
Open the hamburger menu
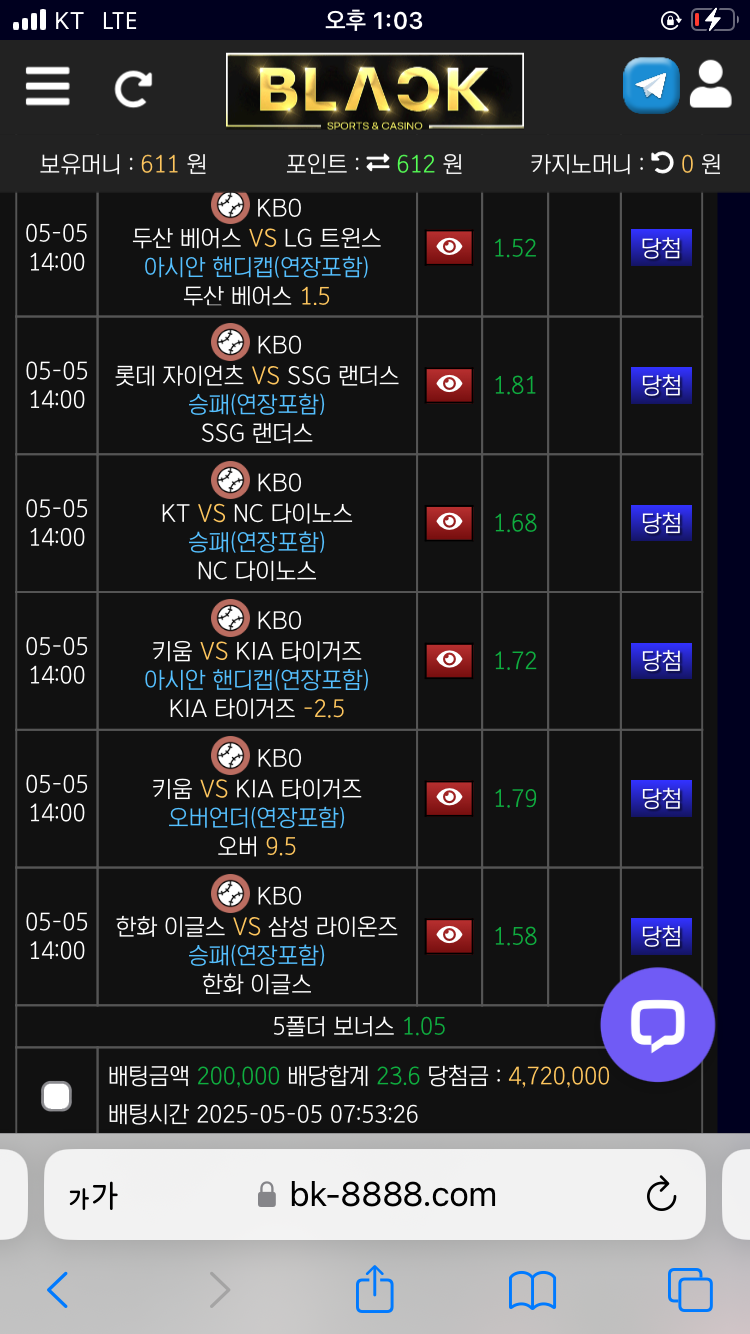pyautogui.click(x=48, y=87)
